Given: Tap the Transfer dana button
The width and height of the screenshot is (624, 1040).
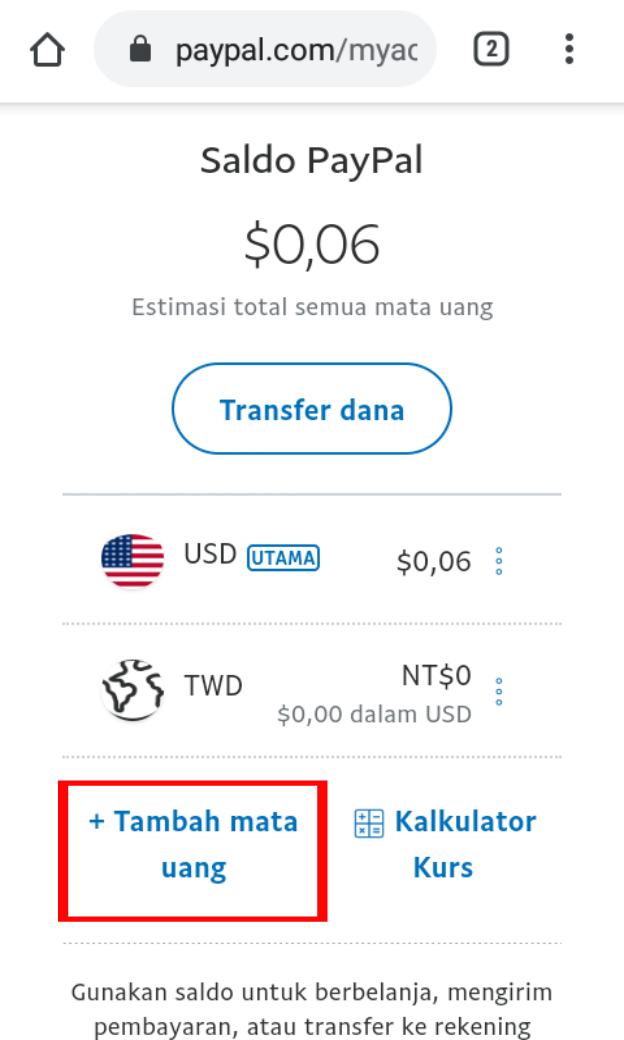Looking at the screenshot, I should 311,409.
